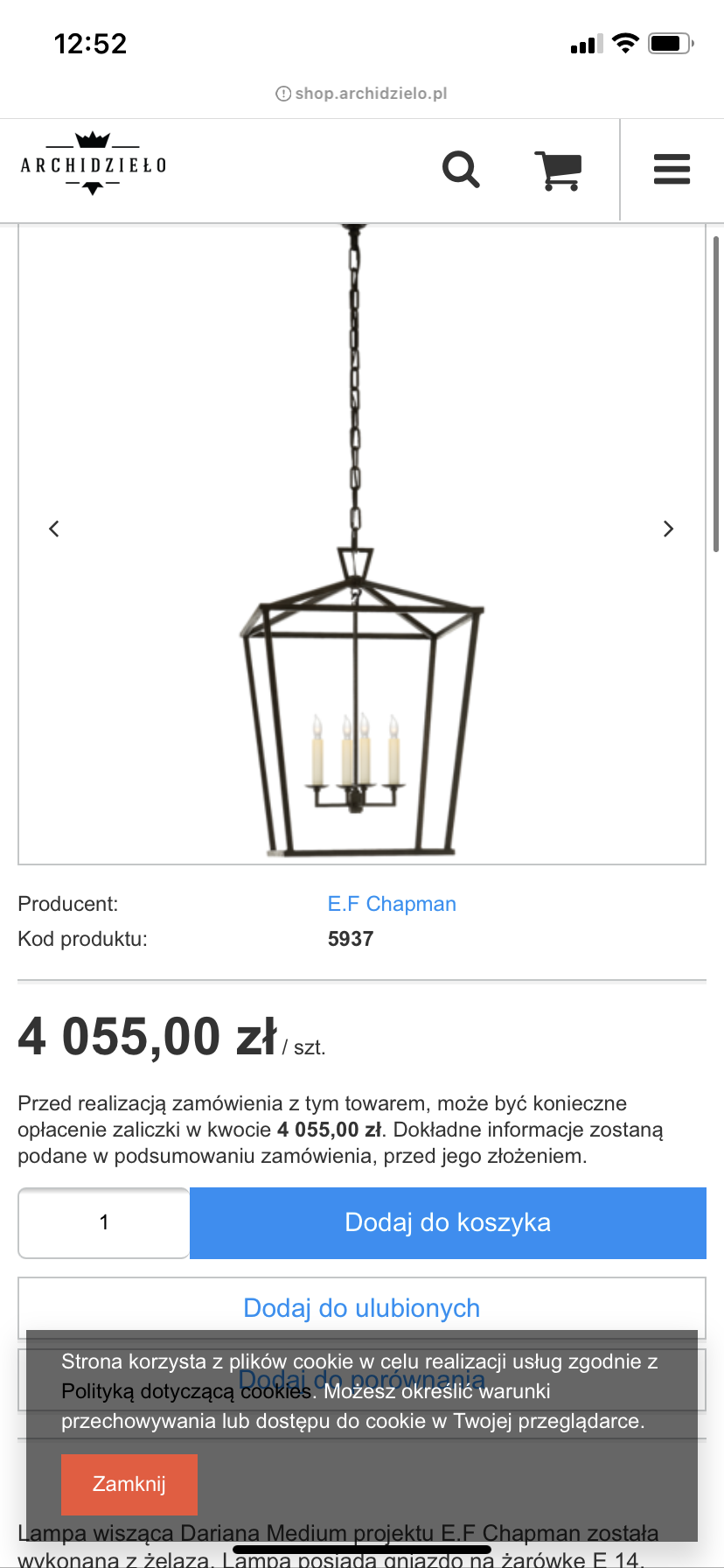Open the lantern product image

click(x=362, y=544)
